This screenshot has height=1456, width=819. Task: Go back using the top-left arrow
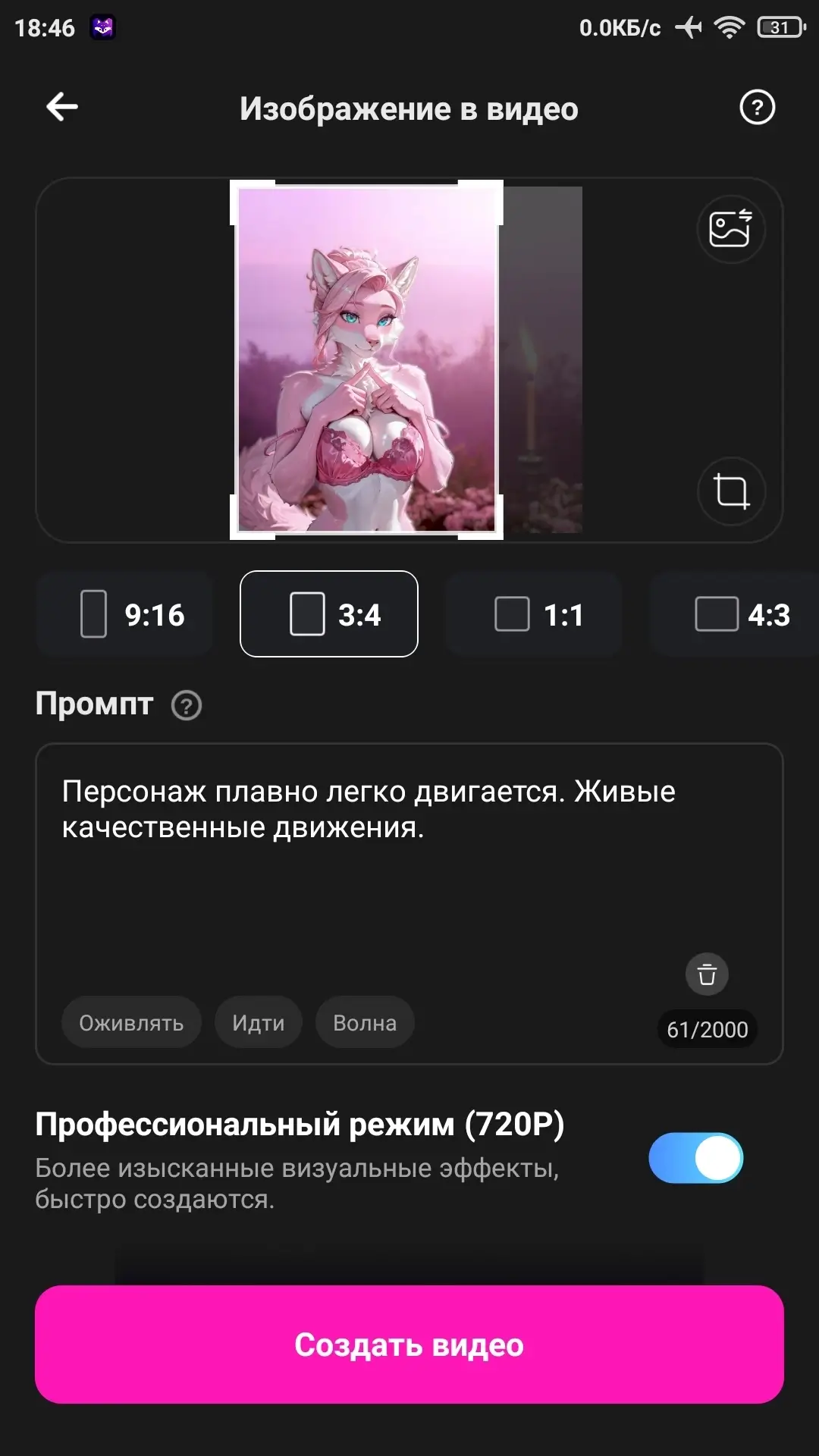tap(62, 107)
